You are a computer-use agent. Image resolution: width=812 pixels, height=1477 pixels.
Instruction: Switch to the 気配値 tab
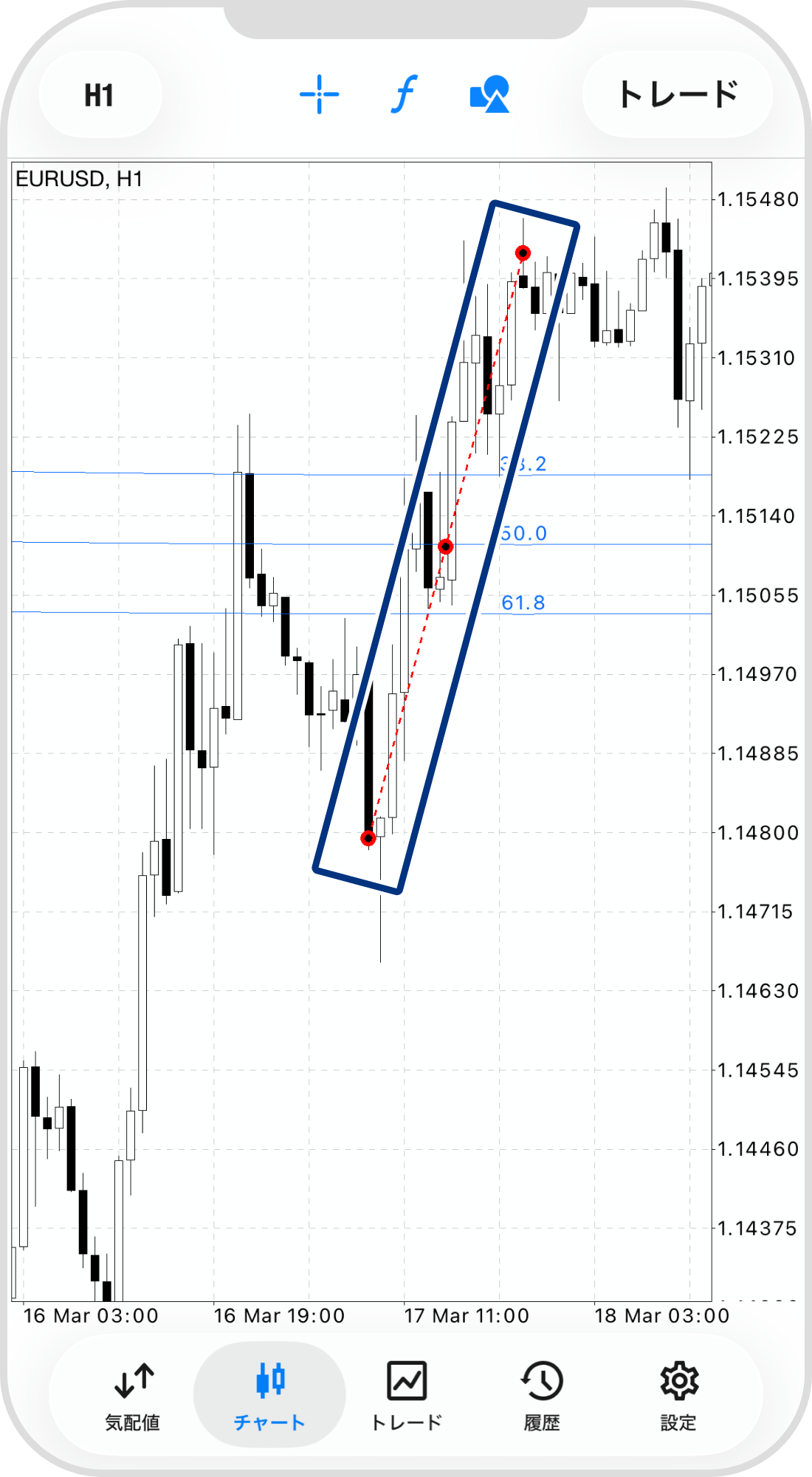coord(133,1394)
